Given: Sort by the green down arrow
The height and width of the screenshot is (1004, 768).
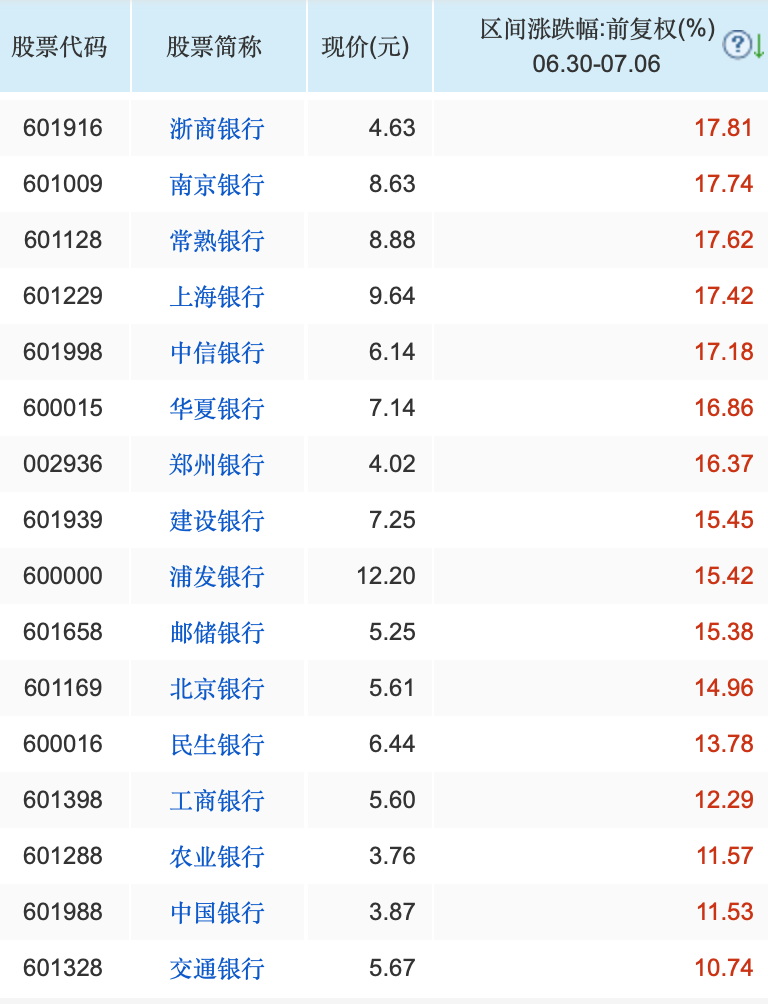Looking at the screenshot, I should click(x=758, y=45).
